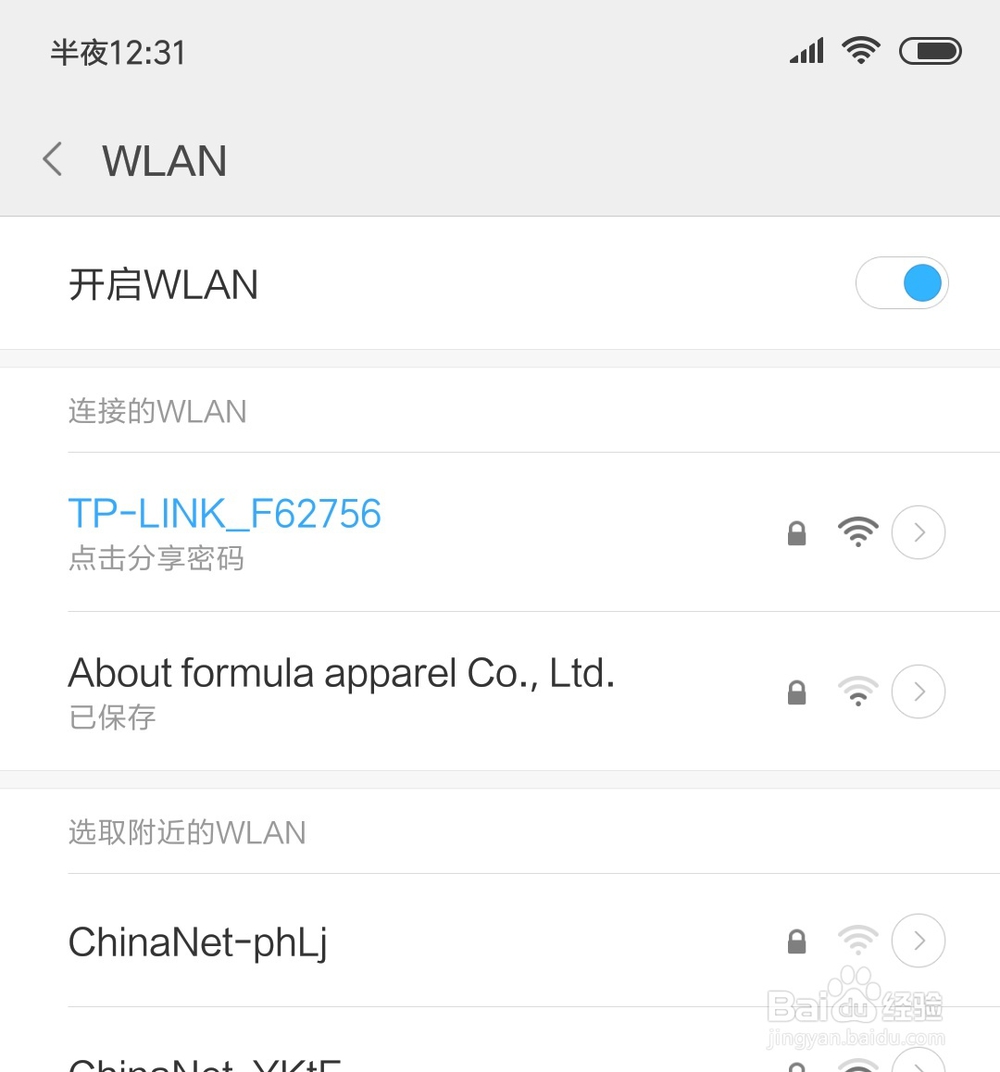
Task: Tap the weak Wi-Fi icon beside About formula apparel network
Action: pos(858,691)
